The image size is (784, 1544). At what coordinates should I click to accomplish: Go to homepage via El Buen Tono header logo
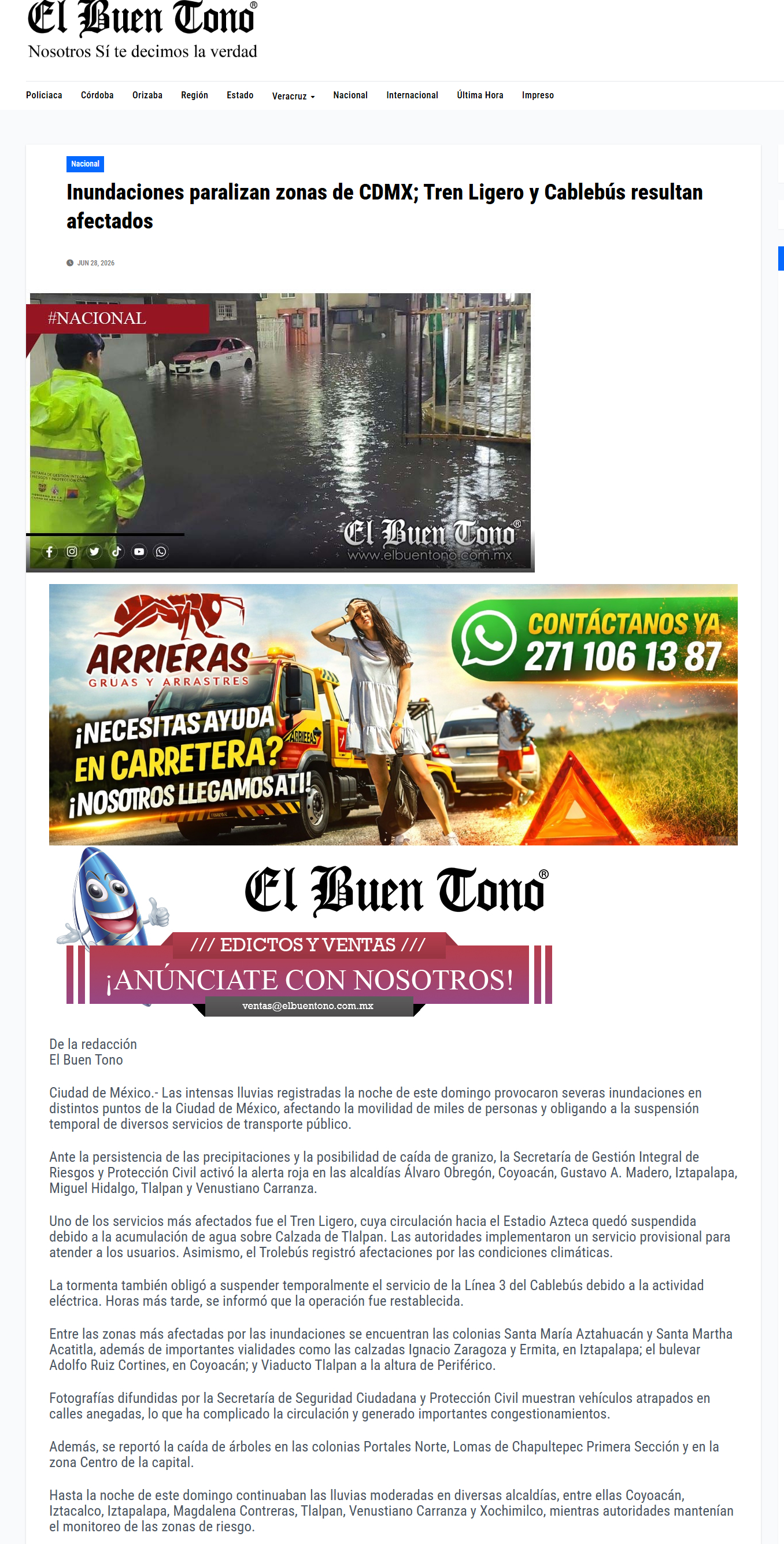click(x=143, y=29)
